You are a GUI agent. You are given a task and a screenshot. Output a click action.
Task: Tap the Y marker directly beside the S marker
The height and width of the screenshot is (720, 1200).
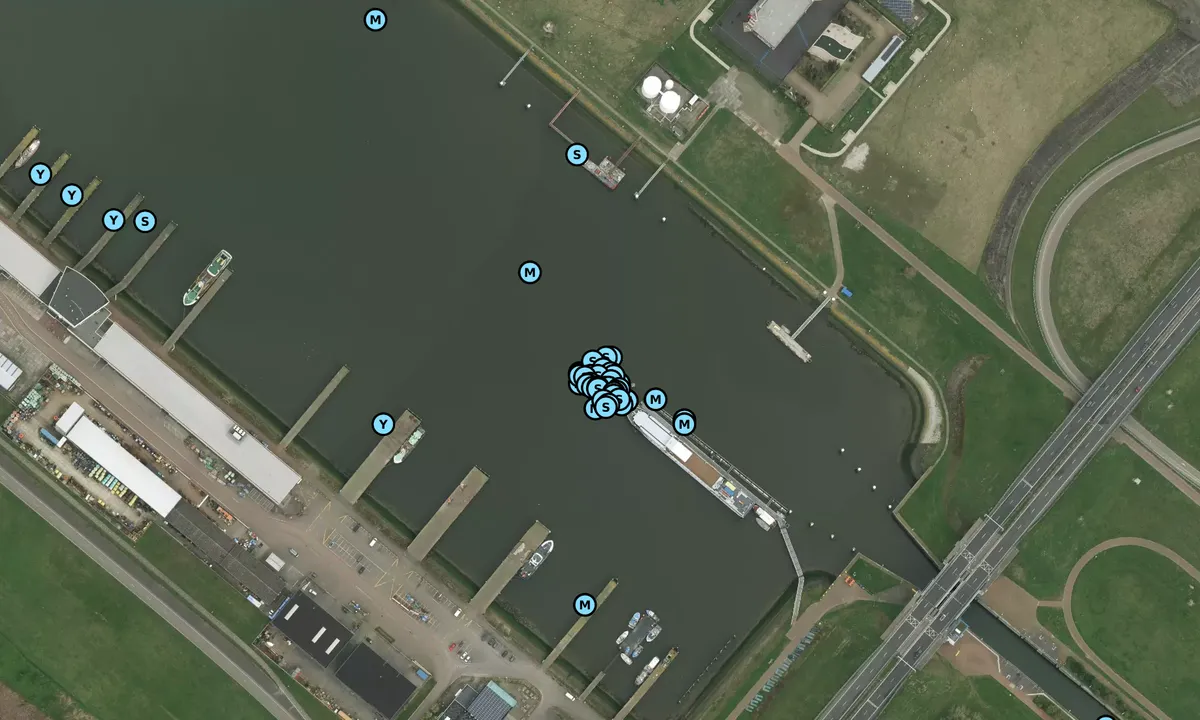[x=114, y=220]
